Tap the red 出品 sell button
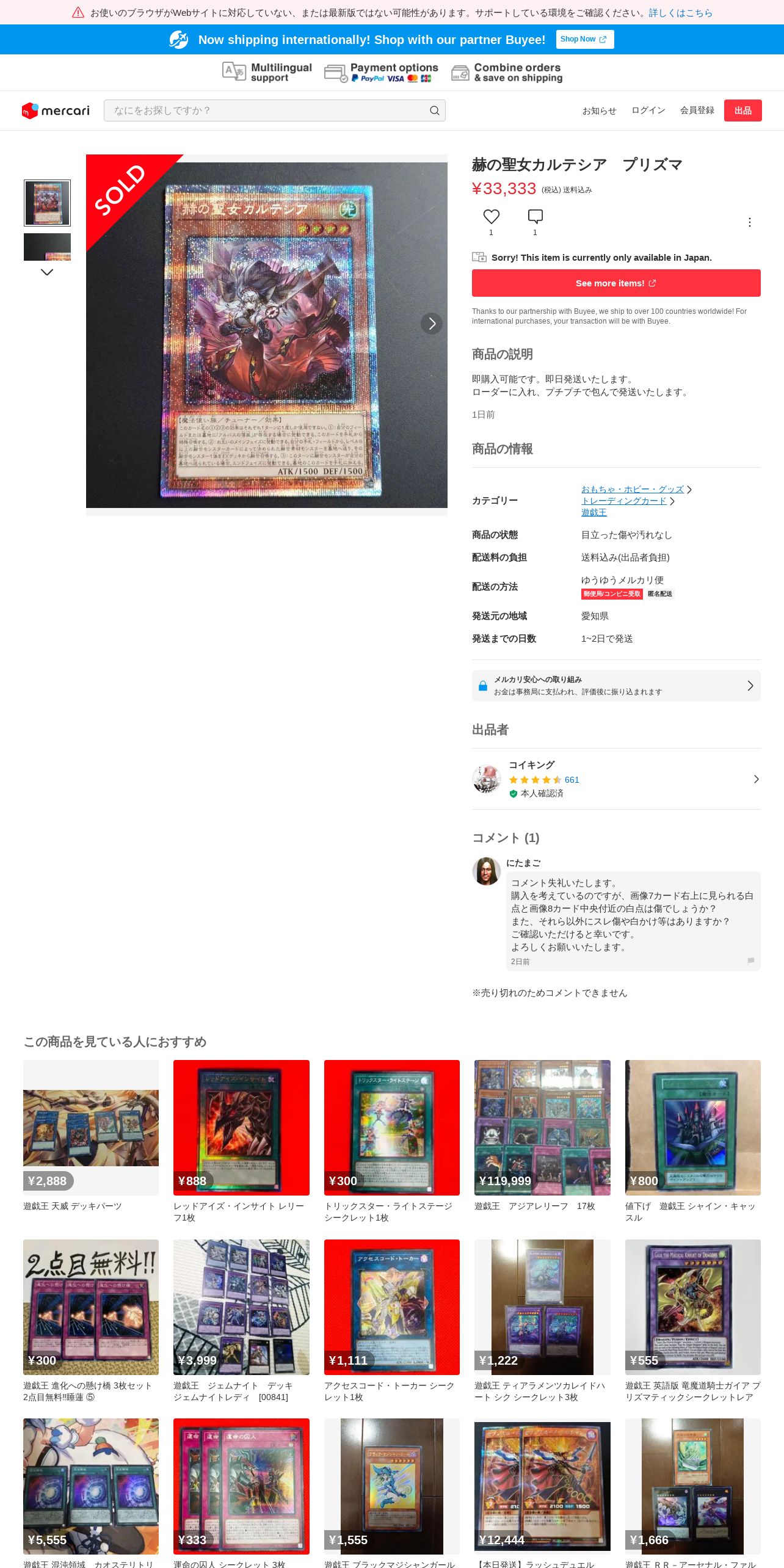 coord(742,111)
